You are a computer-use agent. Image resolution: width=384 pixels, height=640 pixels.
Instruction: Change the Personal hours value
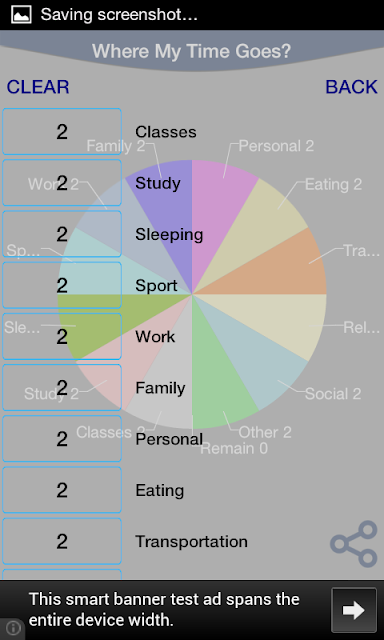click(62, 439)
